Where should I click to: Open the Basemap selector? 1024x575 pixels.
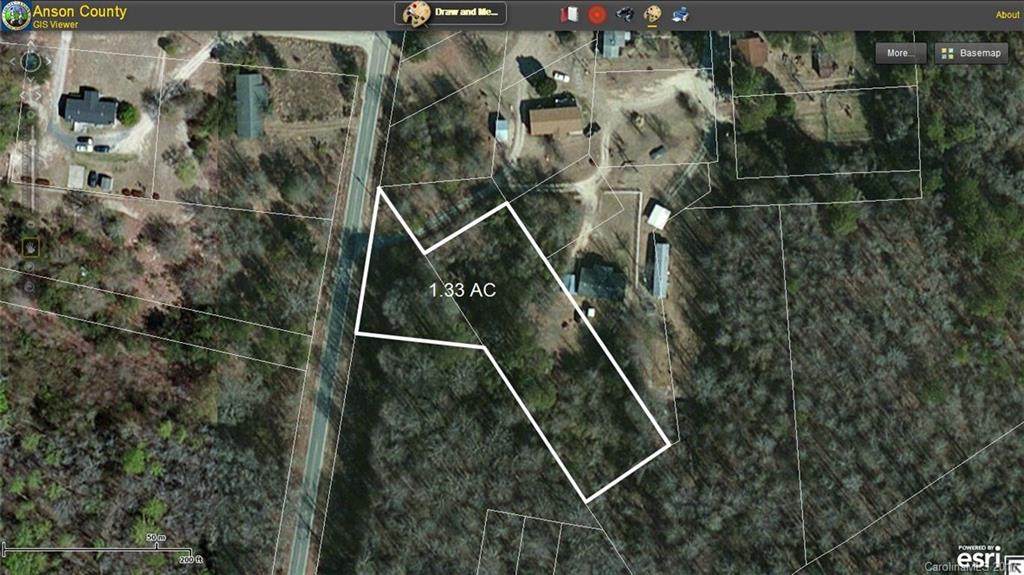(971, 53)
